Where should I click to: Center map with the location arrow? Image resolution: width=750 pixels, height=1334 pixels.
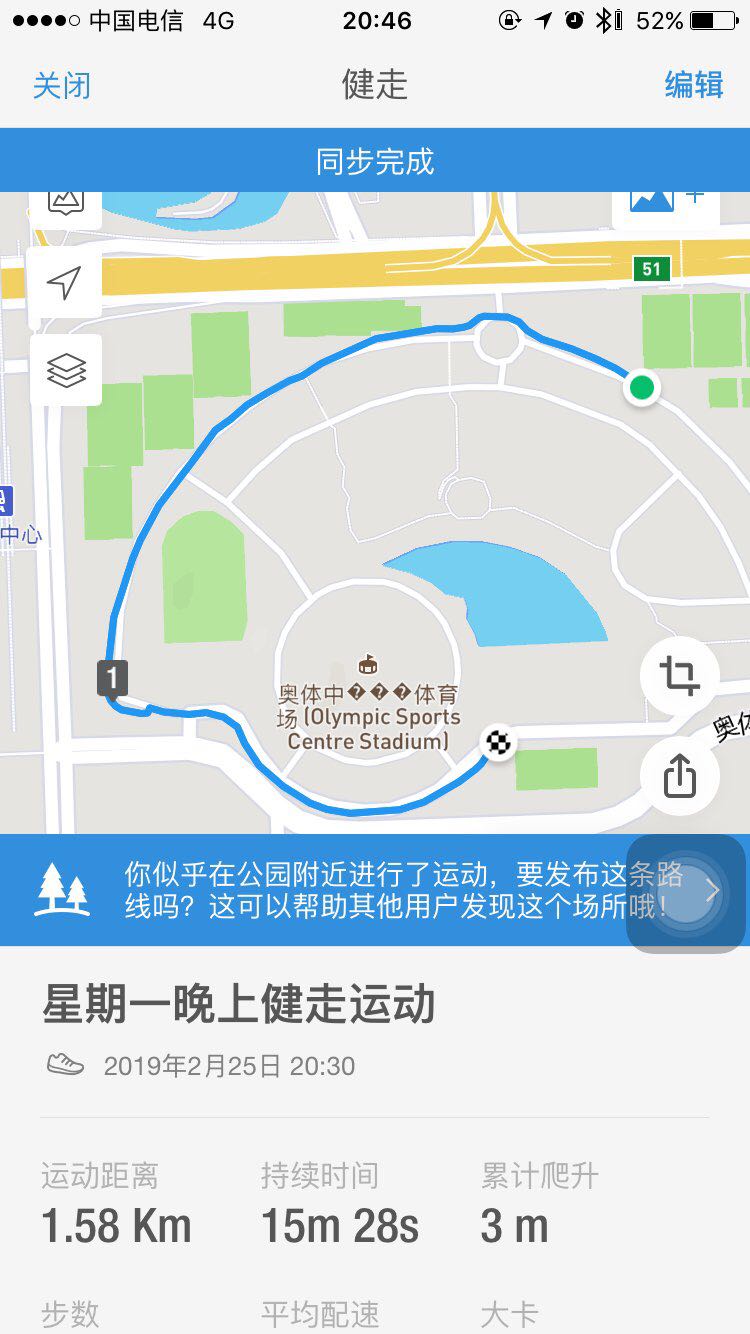point(65,283)
